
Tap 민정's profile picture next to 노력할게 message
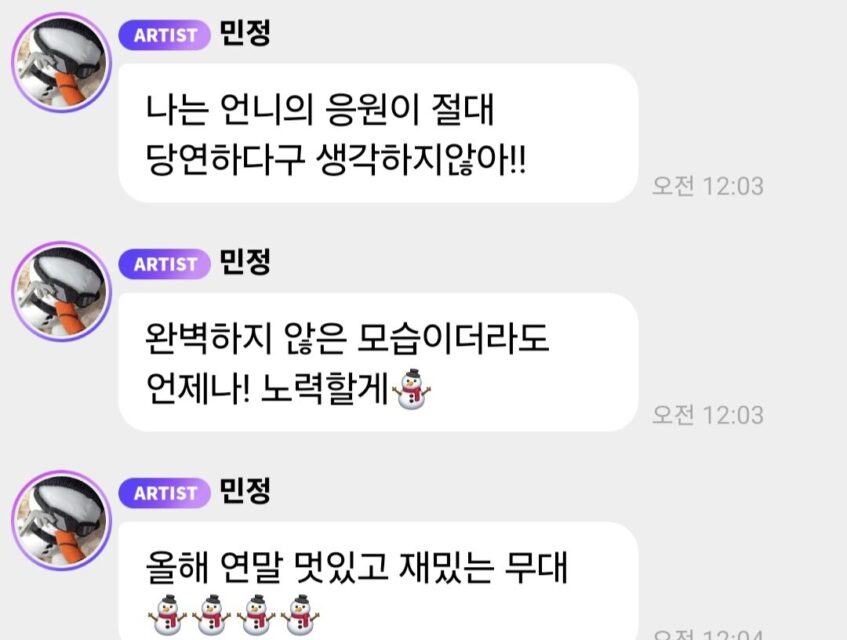pos(61,291)
